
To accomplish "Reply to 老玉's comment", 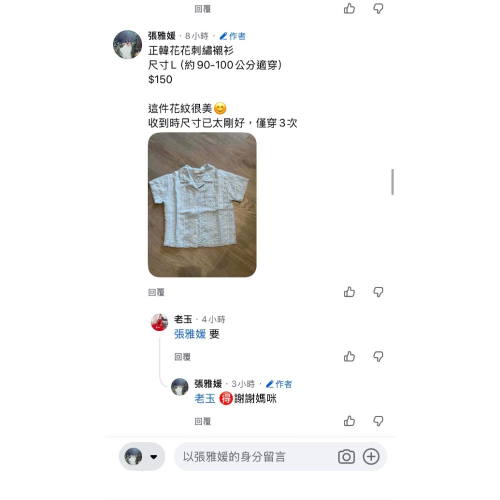I will click(182, 357).
